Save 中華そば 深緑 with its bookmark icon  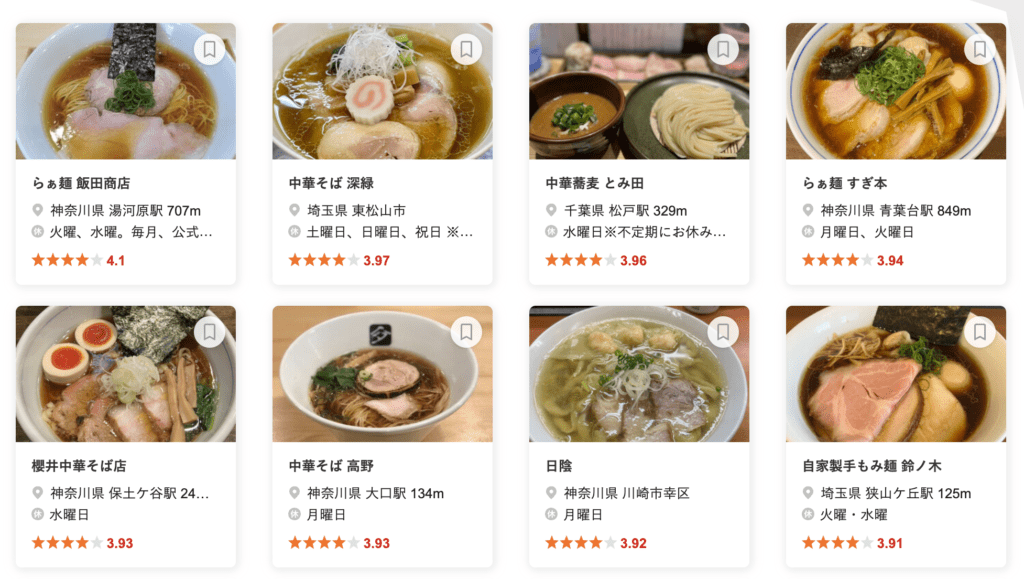[466, 49]
